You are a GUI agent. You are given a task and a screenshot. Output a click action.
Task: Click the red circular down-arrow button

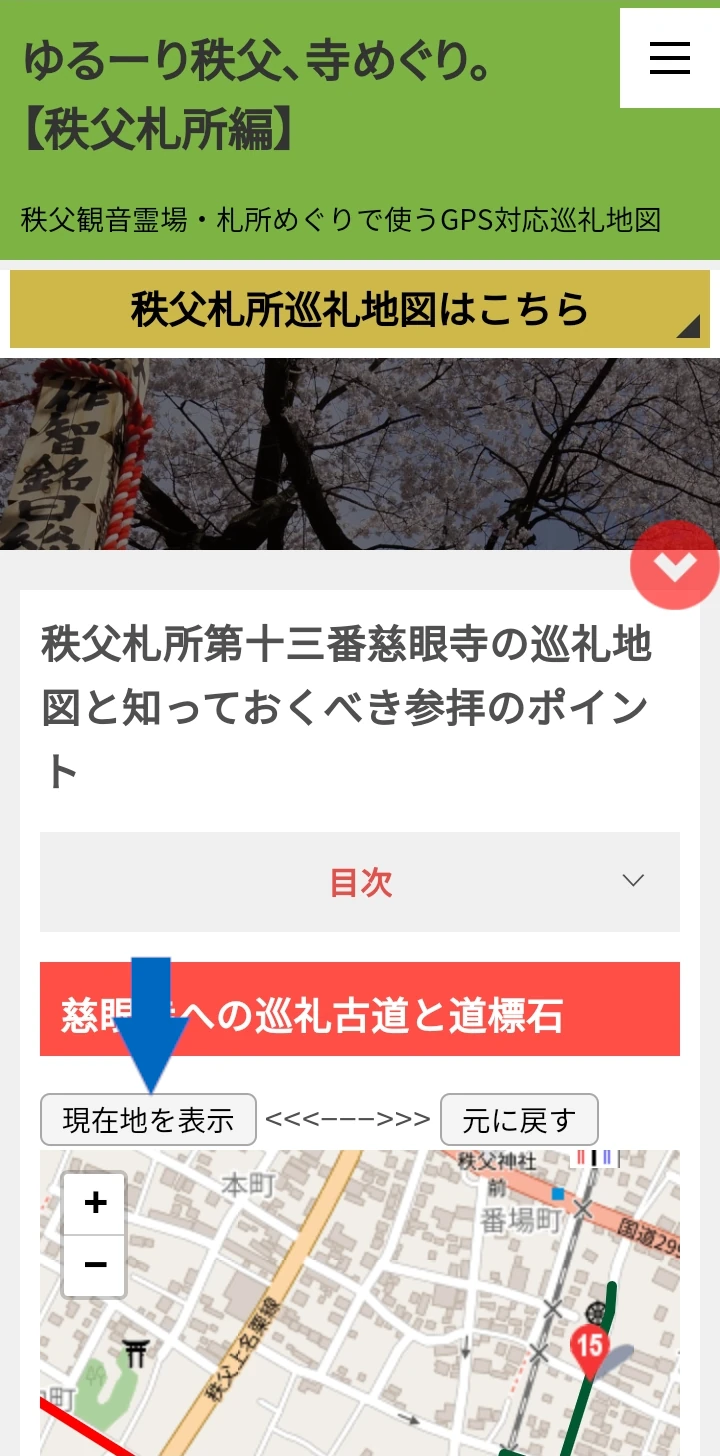(x=675, y=565)
